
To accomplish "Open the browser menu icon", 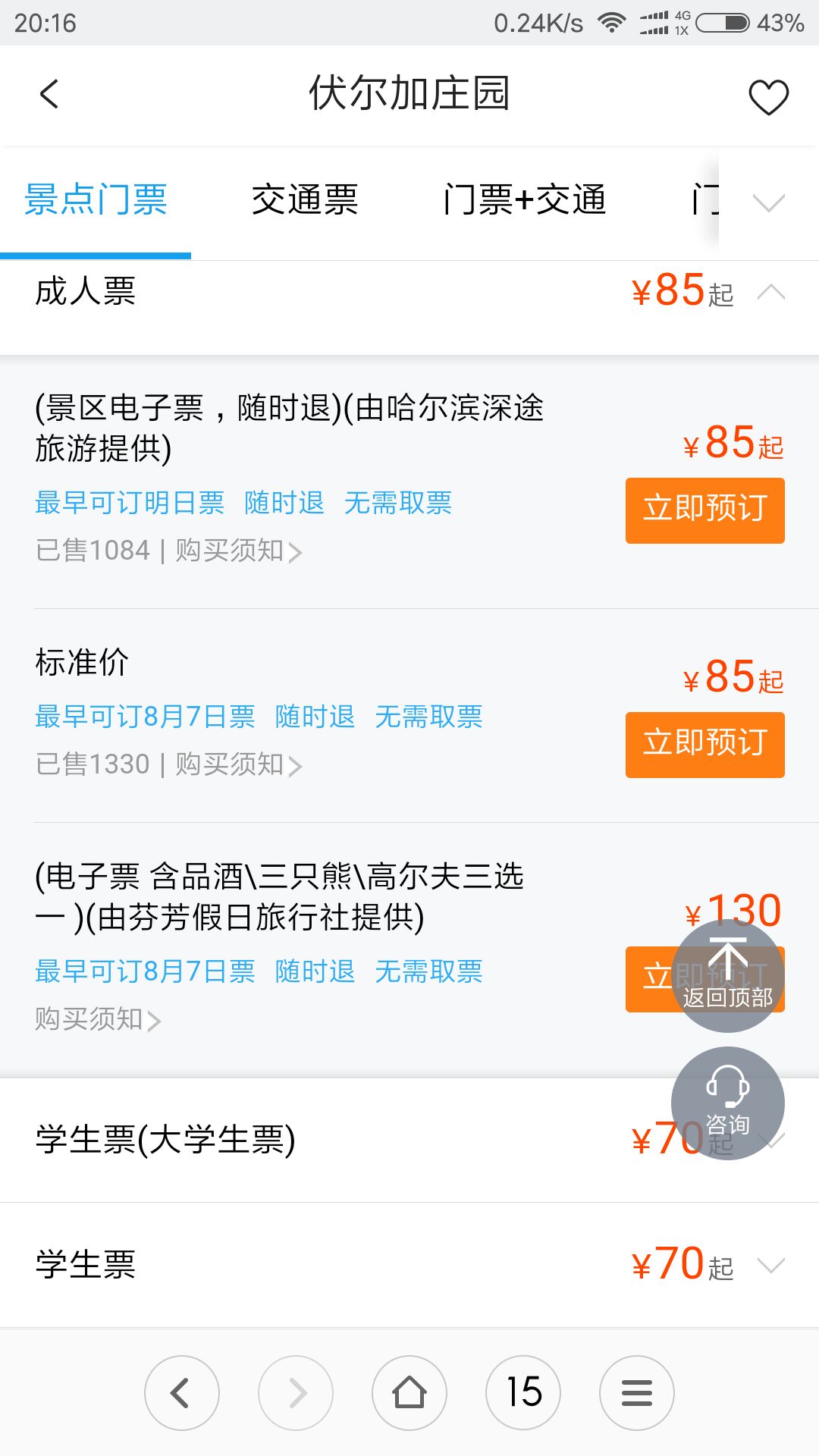I will [637, 1393].
